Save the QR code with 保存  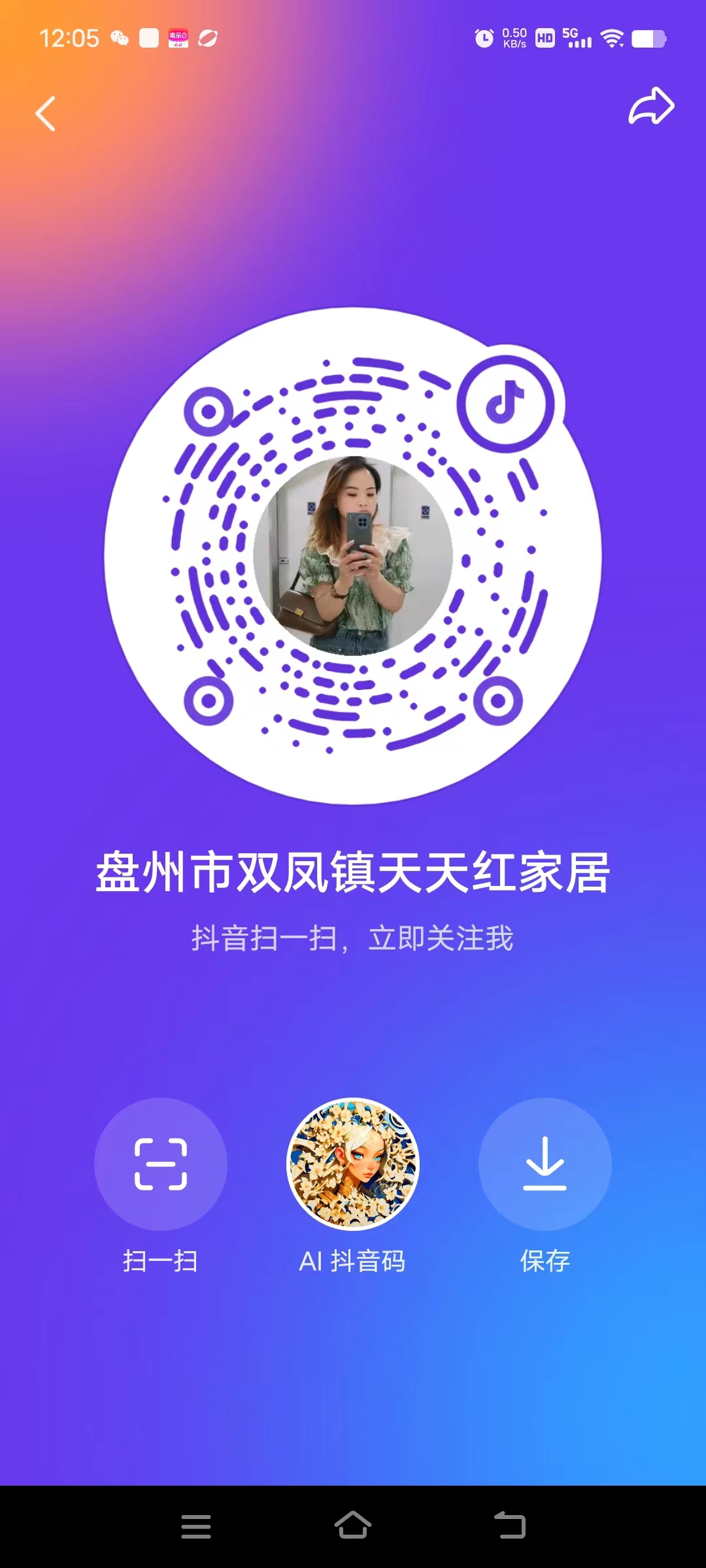coord(545,1164)
